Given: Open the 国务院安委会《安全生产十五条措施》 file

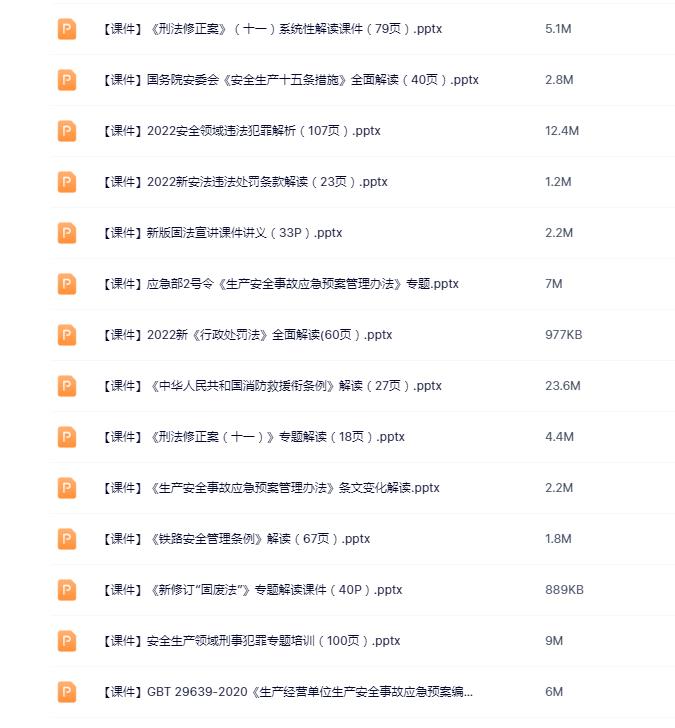Looking at the screenshot, I should pos(290,80).
